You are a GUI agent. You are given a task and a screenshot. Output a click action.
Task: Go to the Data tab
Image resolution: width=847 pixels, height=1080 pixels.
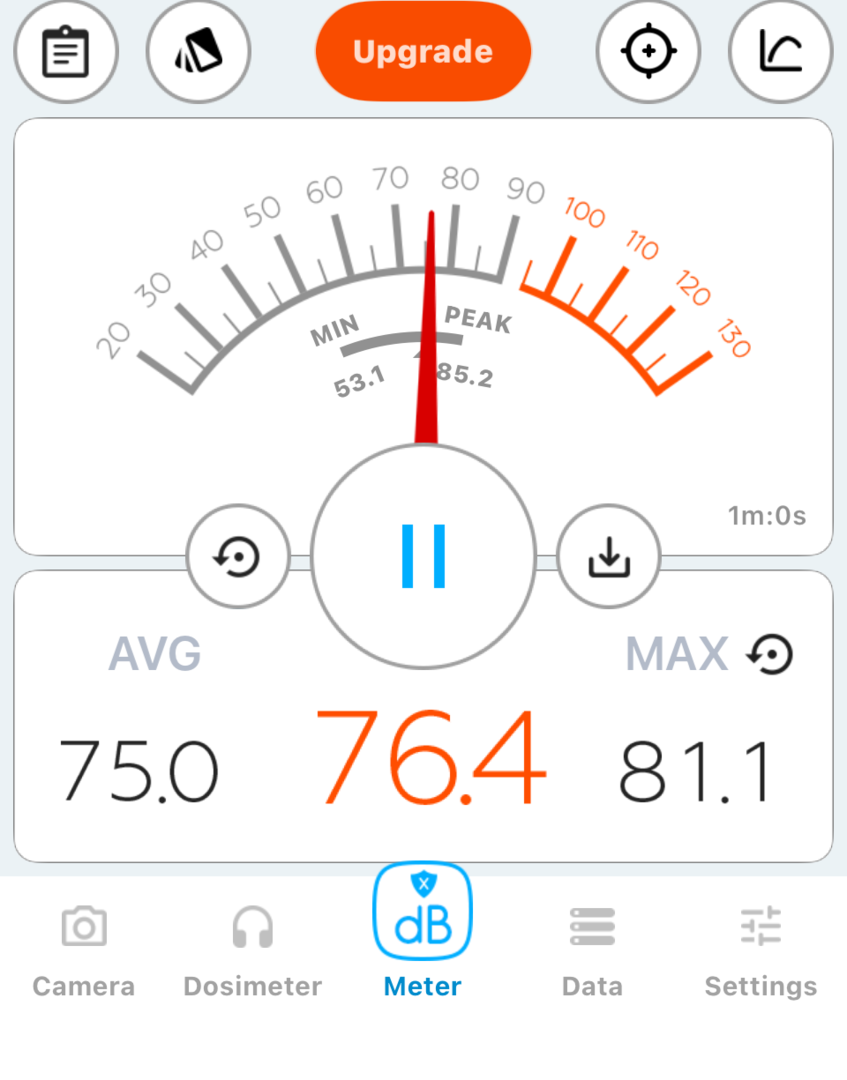[x=592, y=948]
